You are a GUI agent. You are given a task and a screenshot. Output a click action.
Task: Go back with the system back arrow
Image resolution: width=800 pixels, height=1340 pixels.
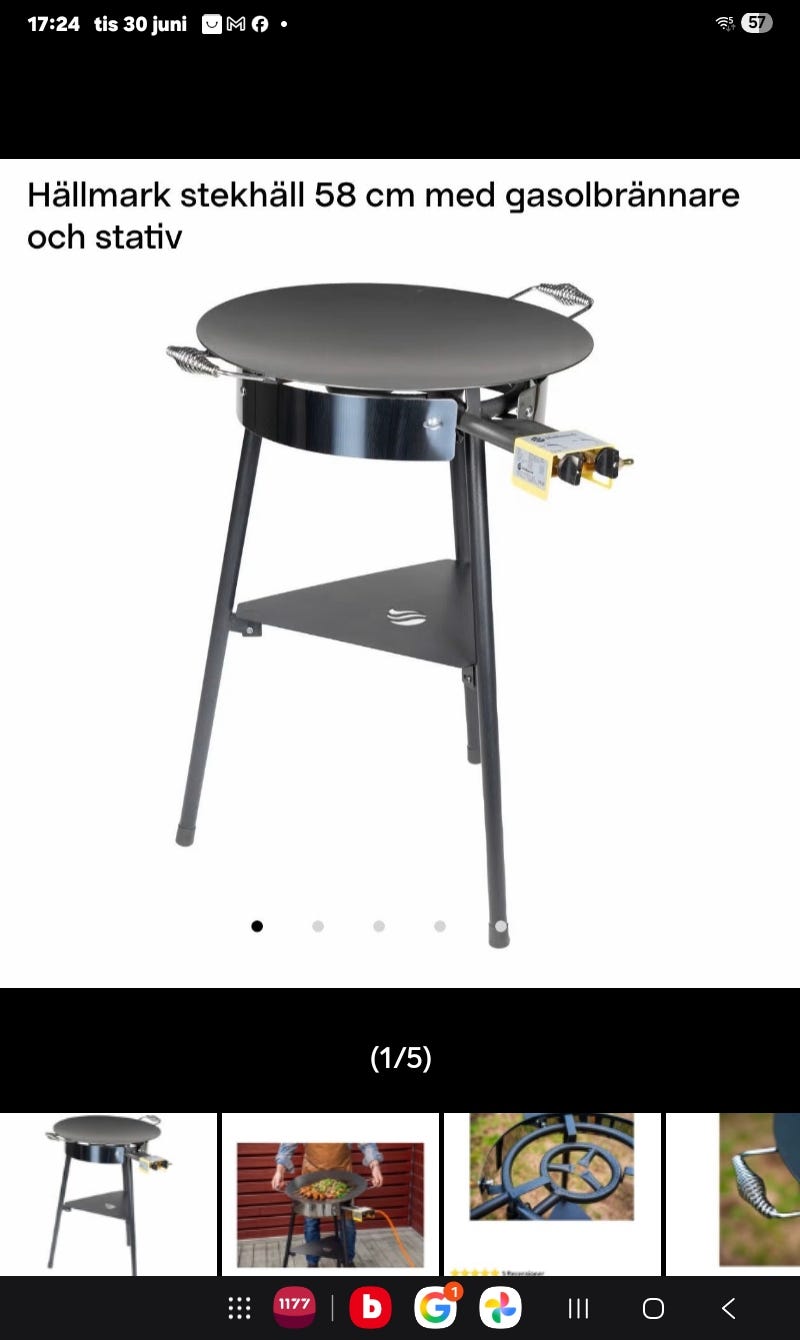click(728, 1308)
